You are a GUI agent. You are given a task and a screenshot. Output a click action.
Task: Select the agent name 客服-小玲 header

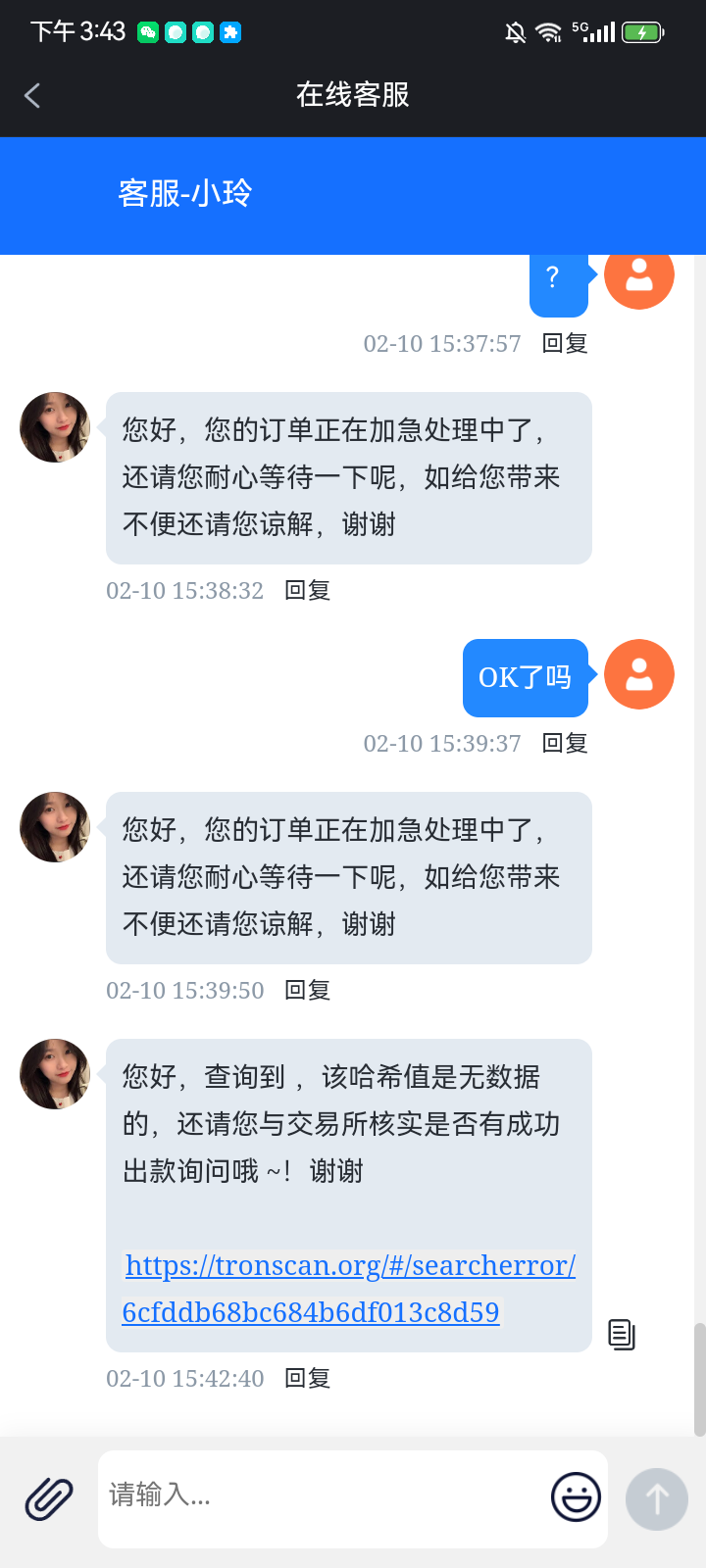184,195
